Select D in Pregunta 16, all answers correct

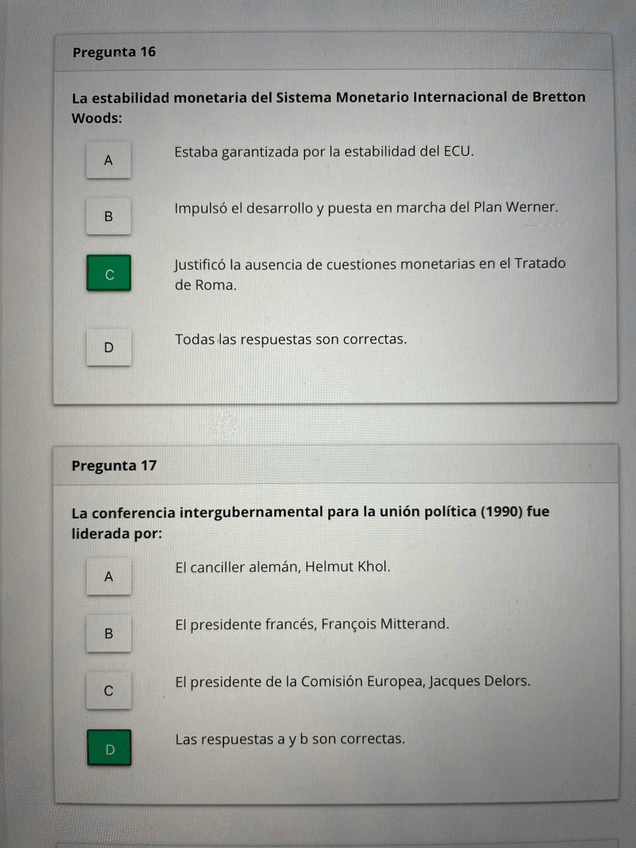[109, 348]
